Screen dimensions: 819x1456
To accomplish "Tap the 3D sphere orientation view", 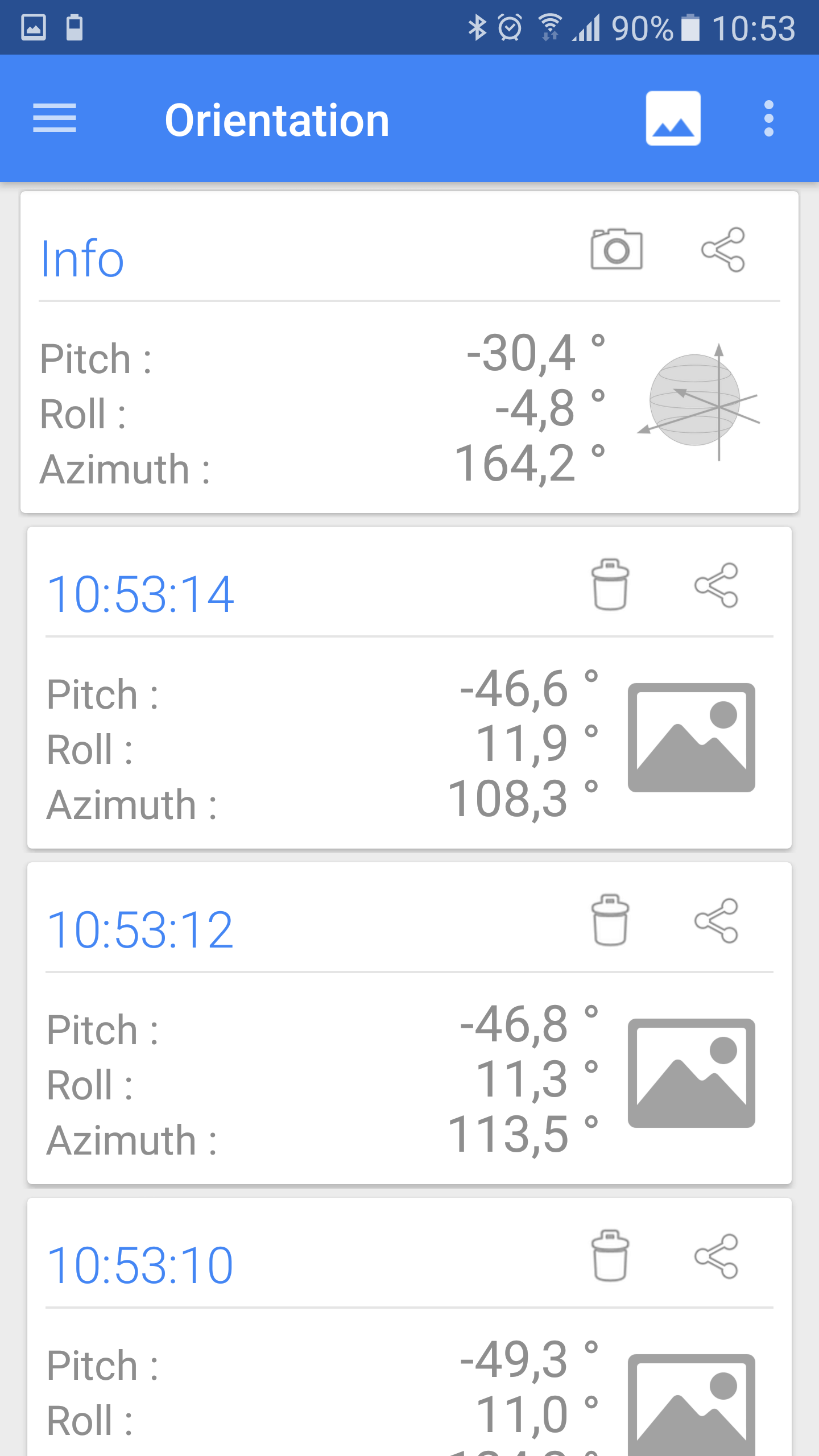I will pyautogui.click(x=699, y=401).
